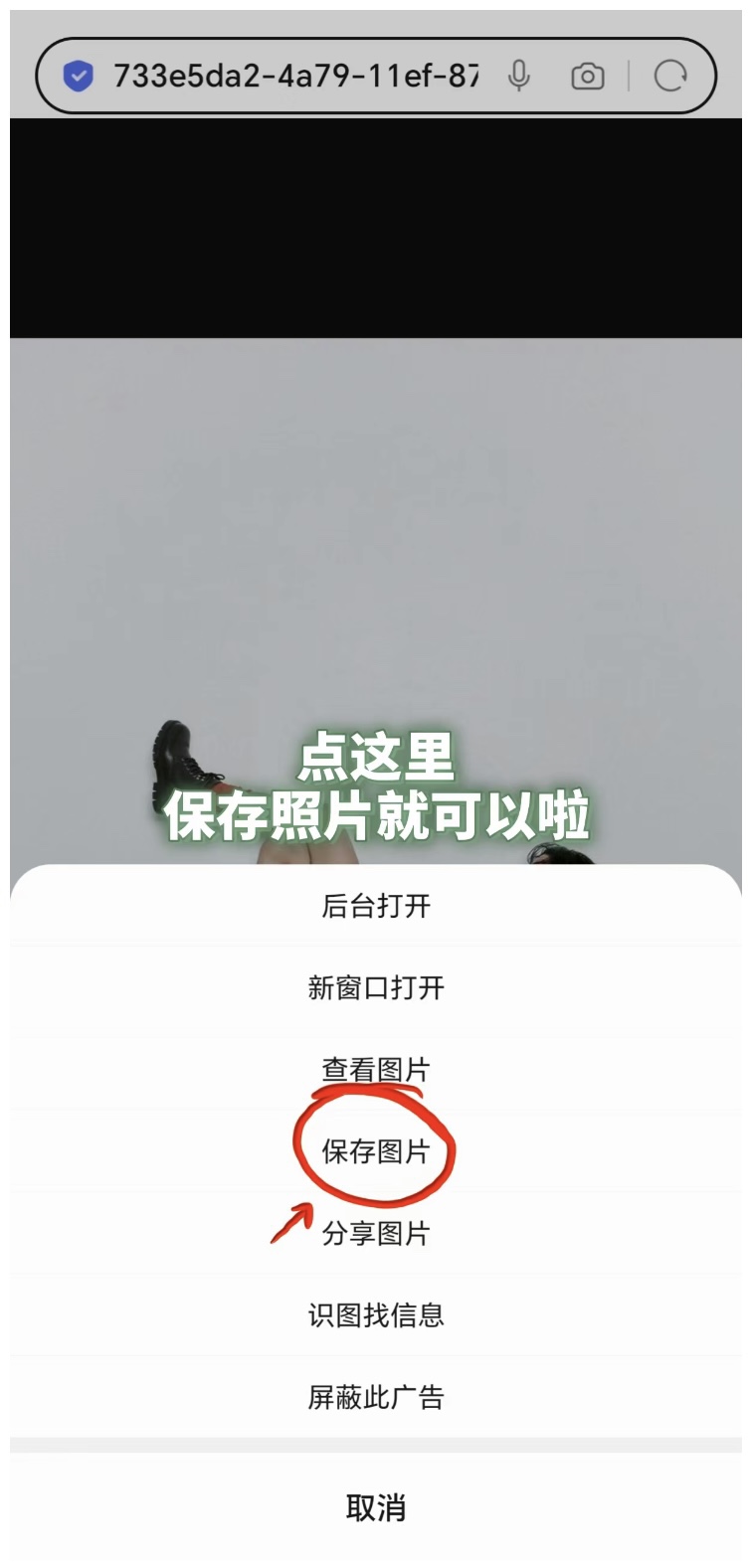The image size is (751, 1568).
Task: Reload the page with the refresh icon
Action: pyautogui.click(x=670, y=76)
